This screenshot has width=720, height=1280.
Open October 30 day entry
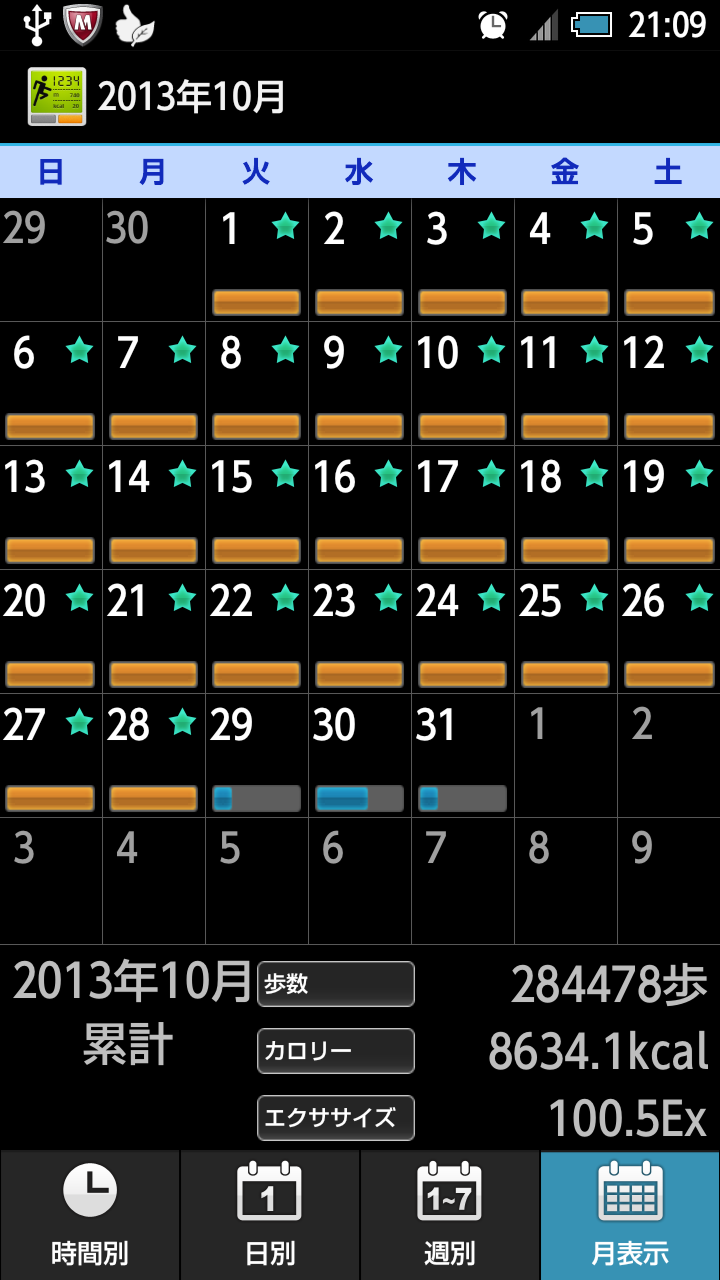[x=360, y=756]
